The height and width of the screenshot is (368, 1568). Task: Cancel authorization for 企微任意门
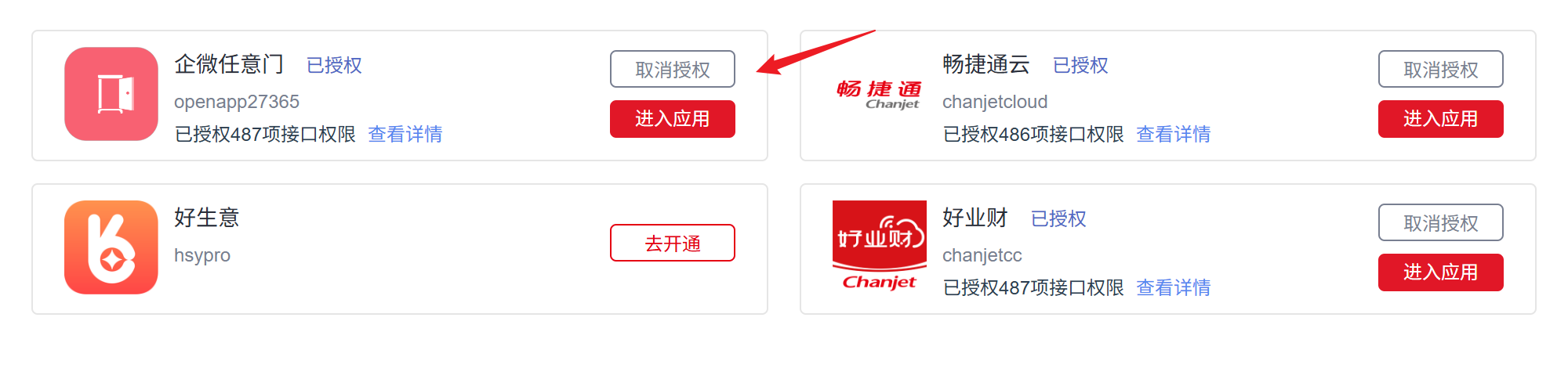[672, 69]
